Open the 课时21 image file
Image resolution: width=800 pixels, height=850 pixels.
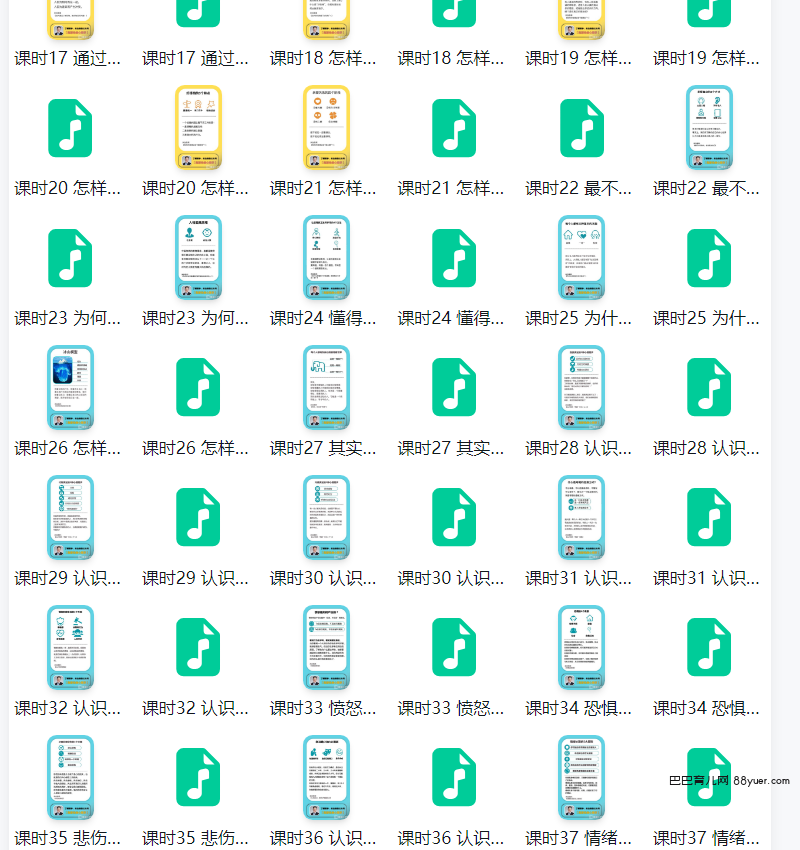pyautogui.click(x=326, y=128)
